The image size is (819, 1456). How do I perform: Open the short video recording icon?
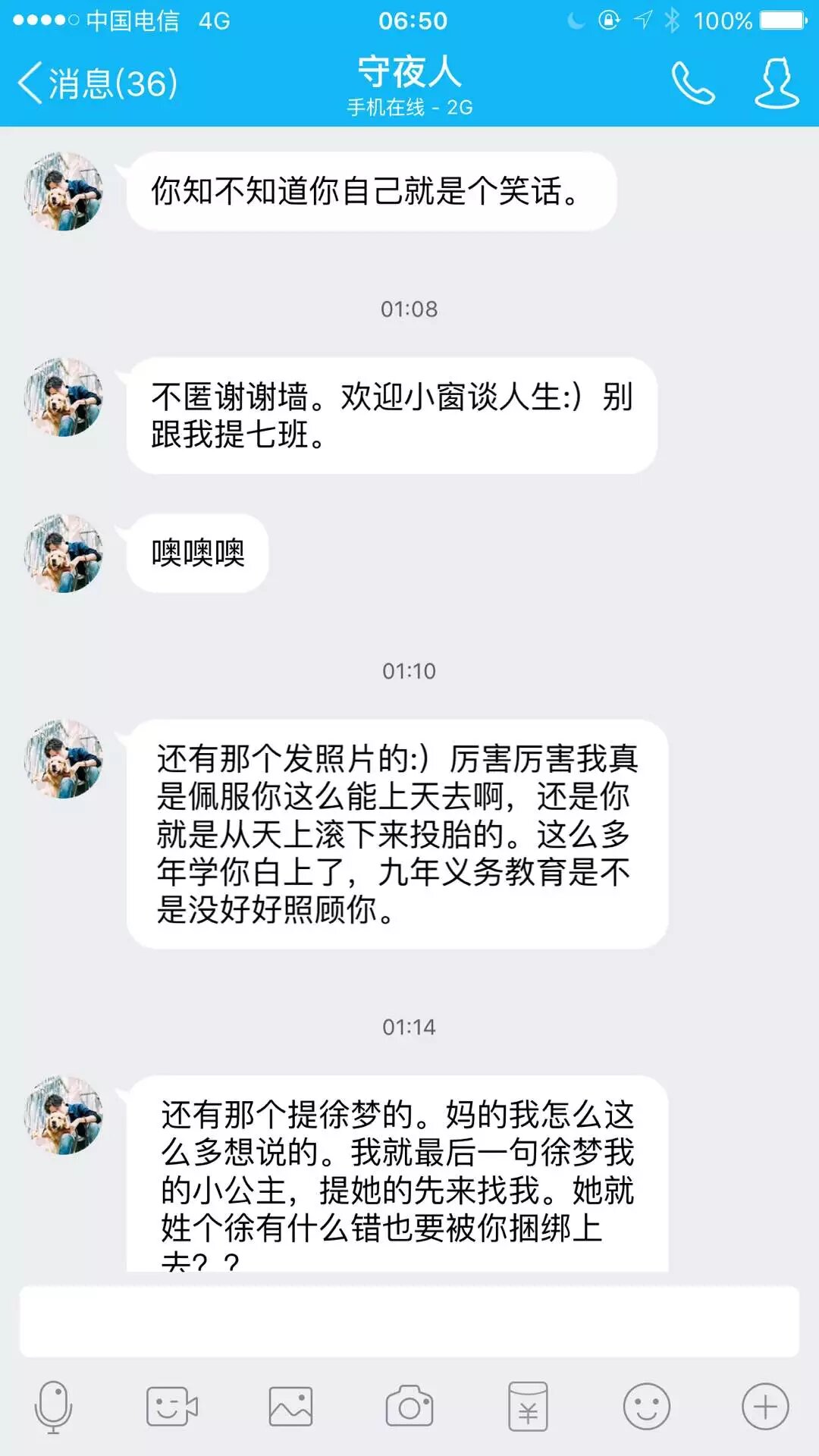coord(171,1407)
